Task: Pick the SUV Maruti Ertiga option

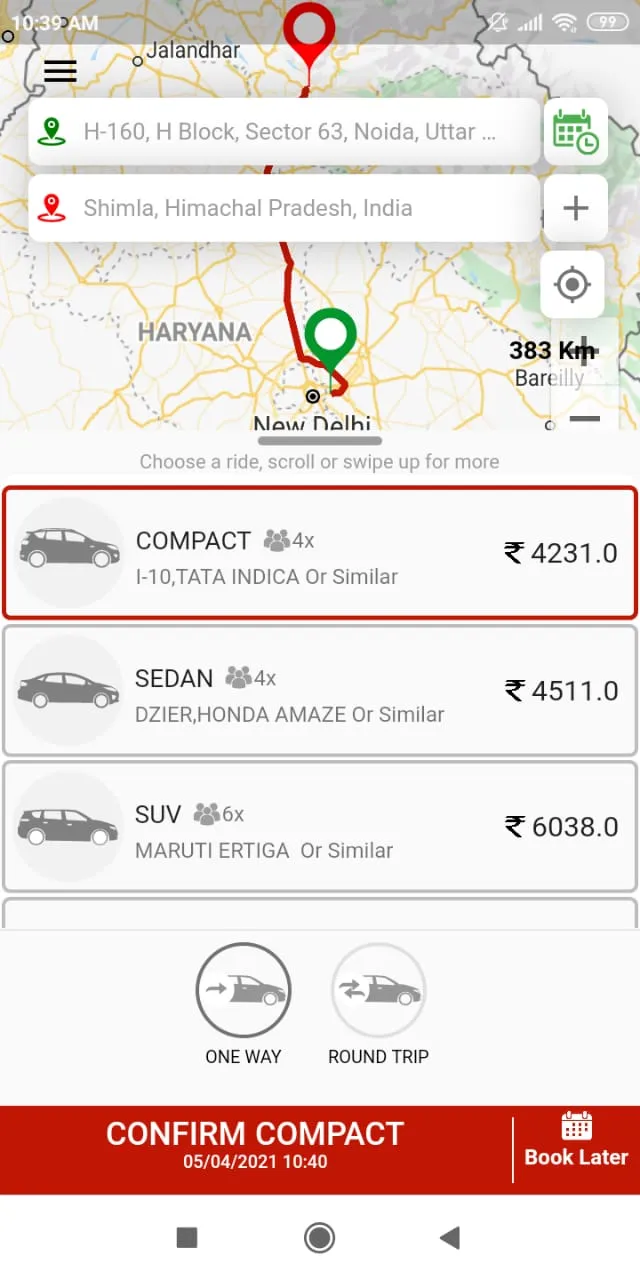Action: [x=320, y=826]
